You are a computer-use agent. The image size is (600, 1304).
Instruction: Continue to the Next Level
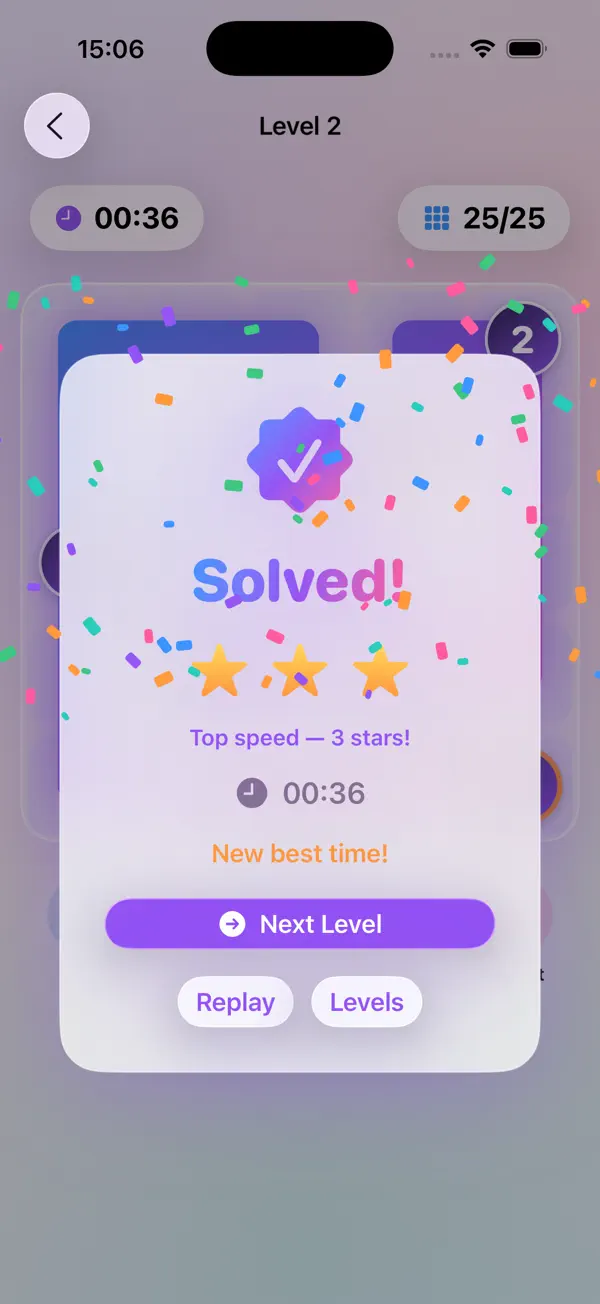pyautogui.click(x=300, y=924)
